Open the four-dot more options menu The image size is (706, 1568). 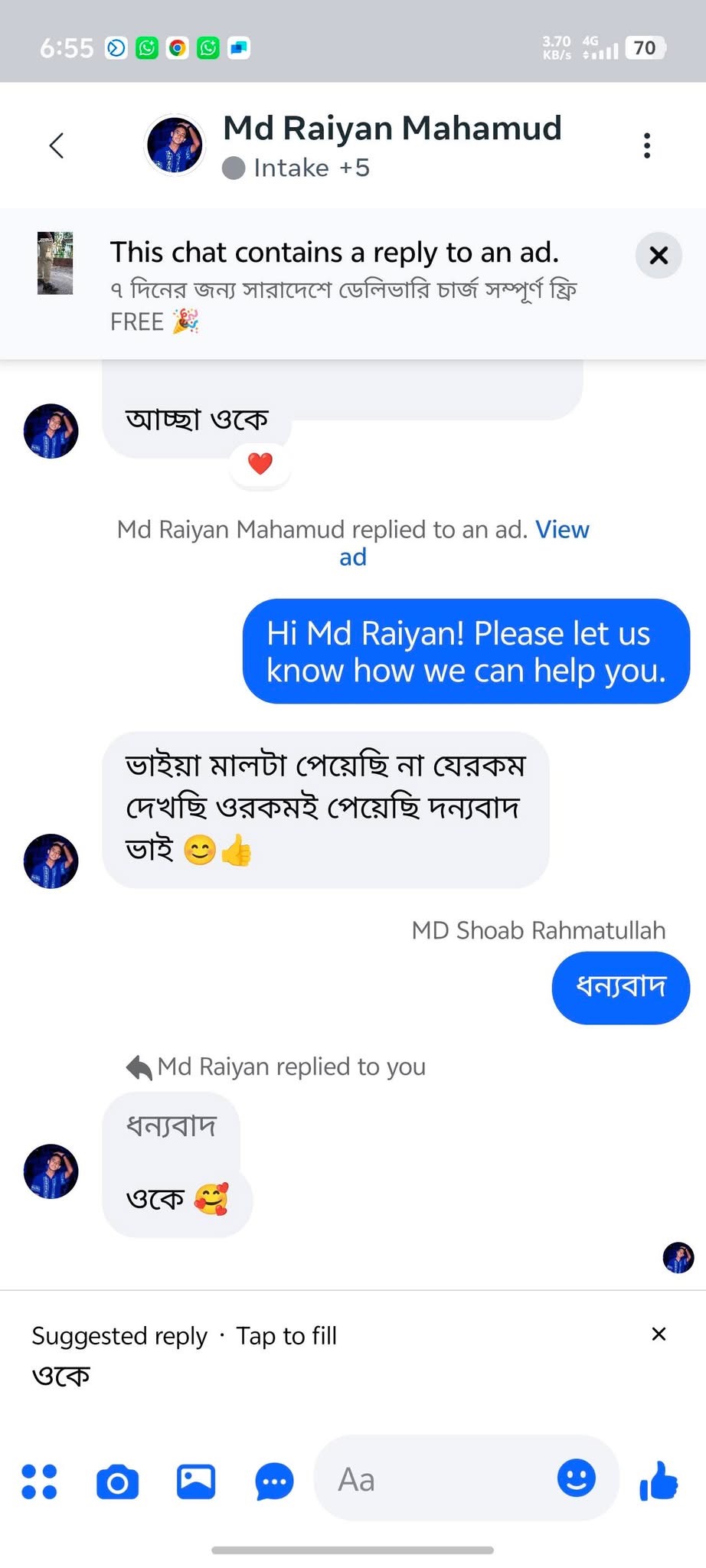click(40, 1481)
